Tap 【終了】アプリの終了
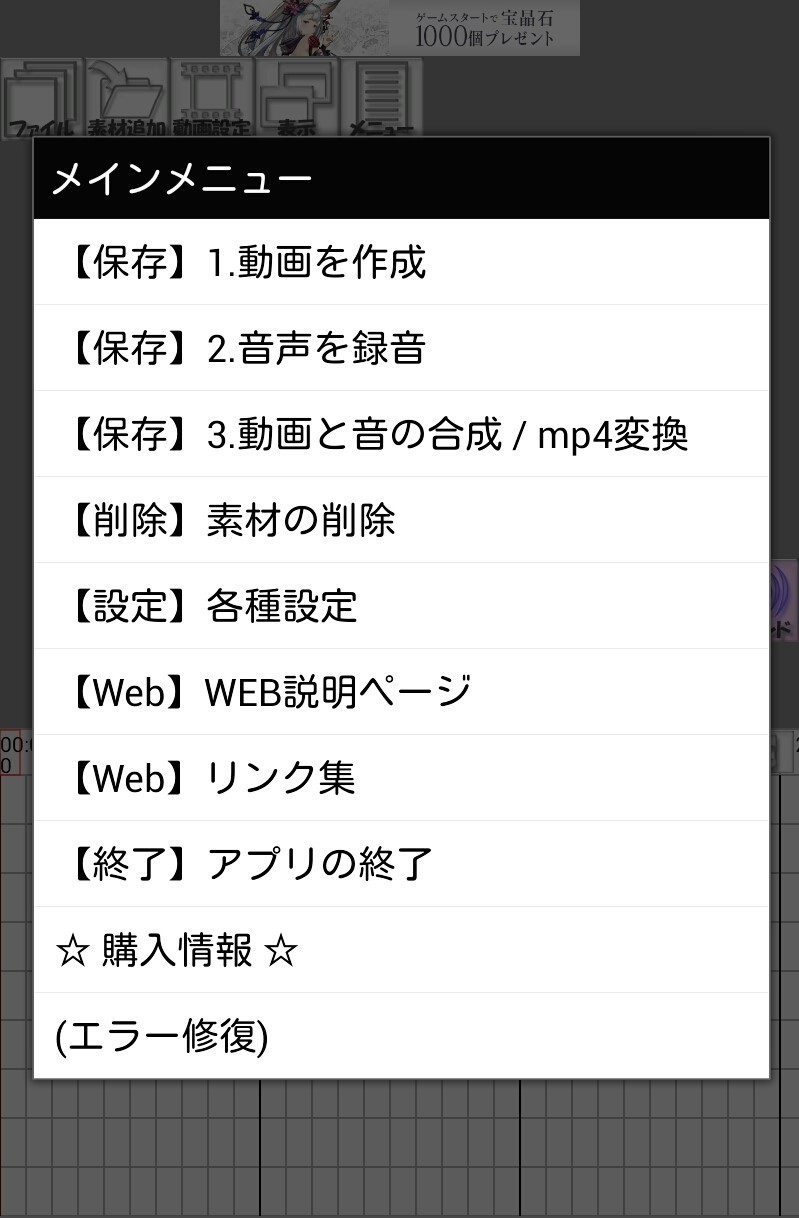 click(x=400, y=864)
